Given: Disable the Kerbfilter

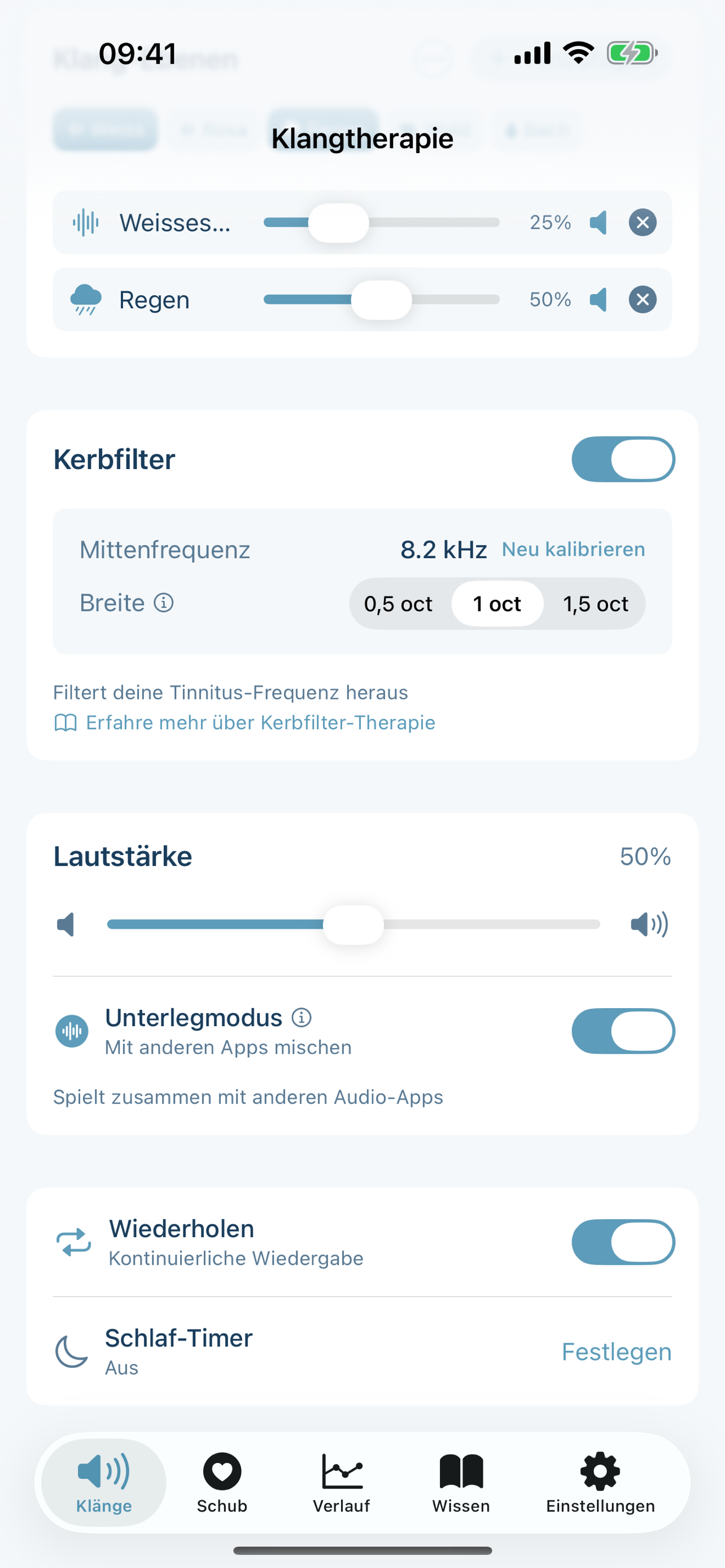Looking at the screenshot, I should coord(622,459).
